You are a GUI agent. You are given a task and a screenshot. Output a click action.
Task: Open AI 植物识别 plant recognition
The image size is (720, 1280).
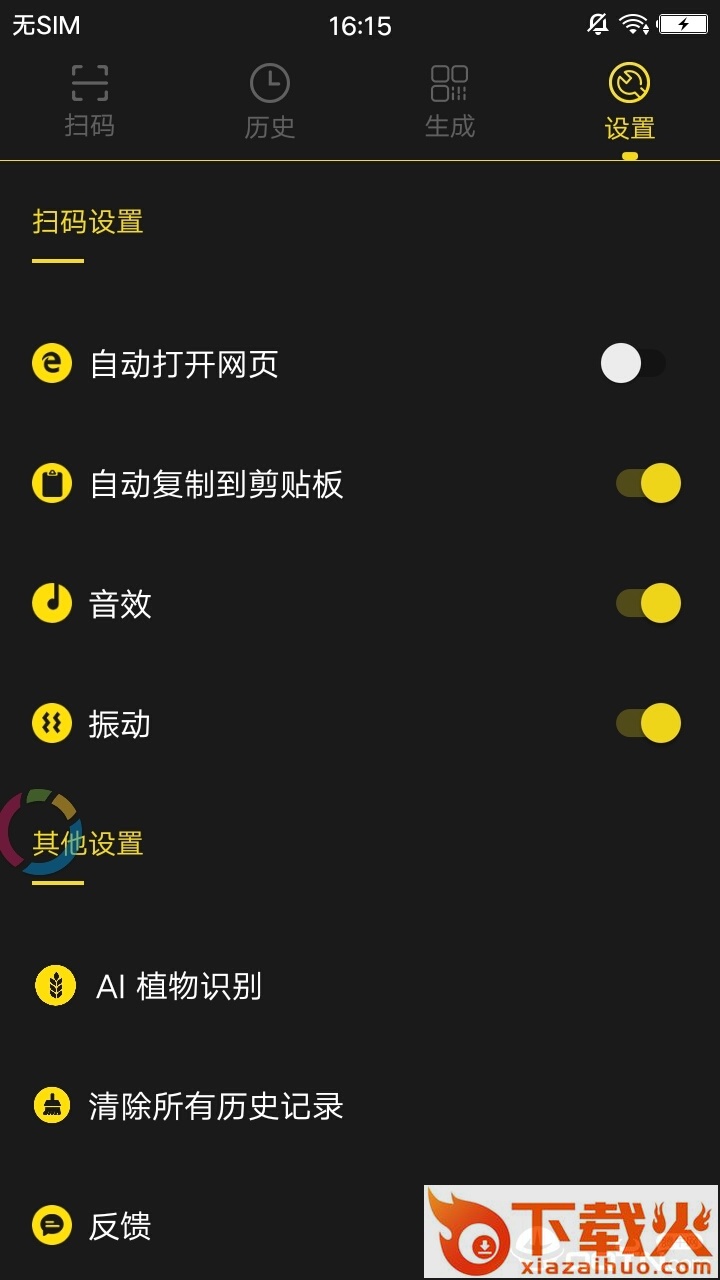pyautogui.click(x=180, y=985)
